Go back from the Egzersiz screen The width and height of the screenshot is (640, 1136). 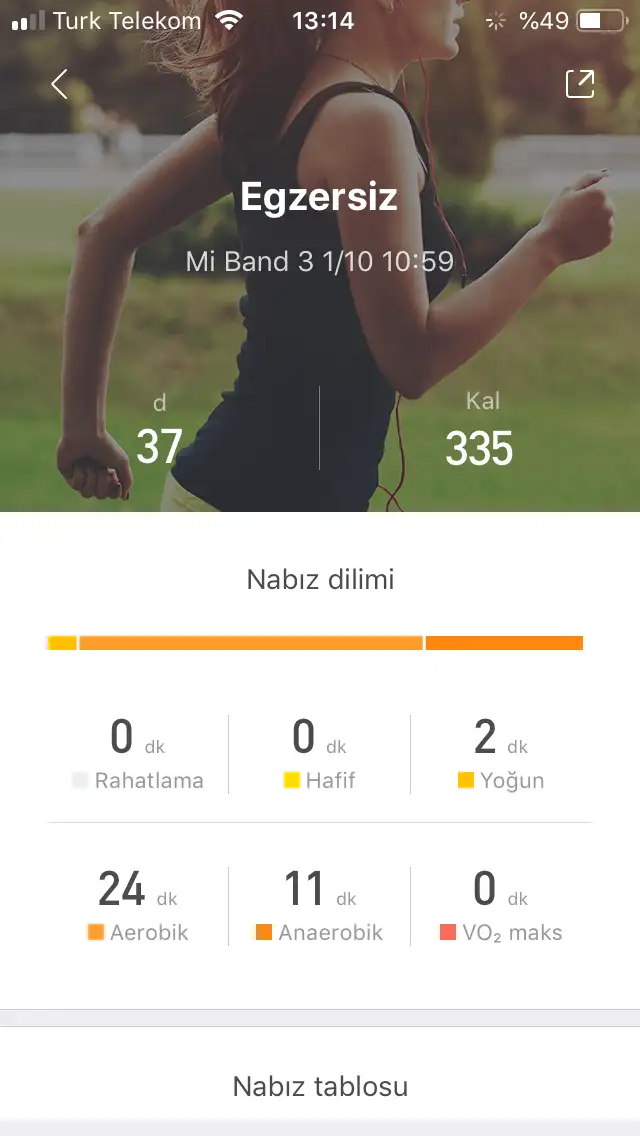tap(60, 85)
